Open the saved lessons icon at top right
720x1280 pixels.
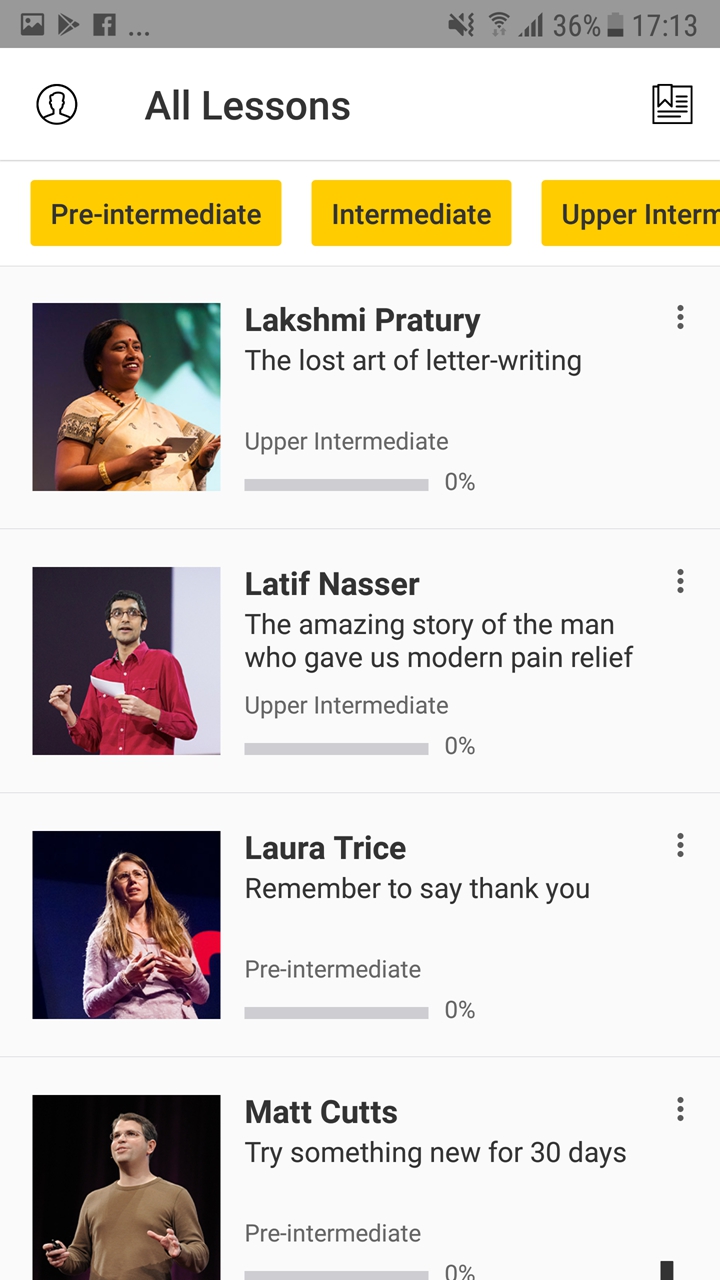point(672,103)
